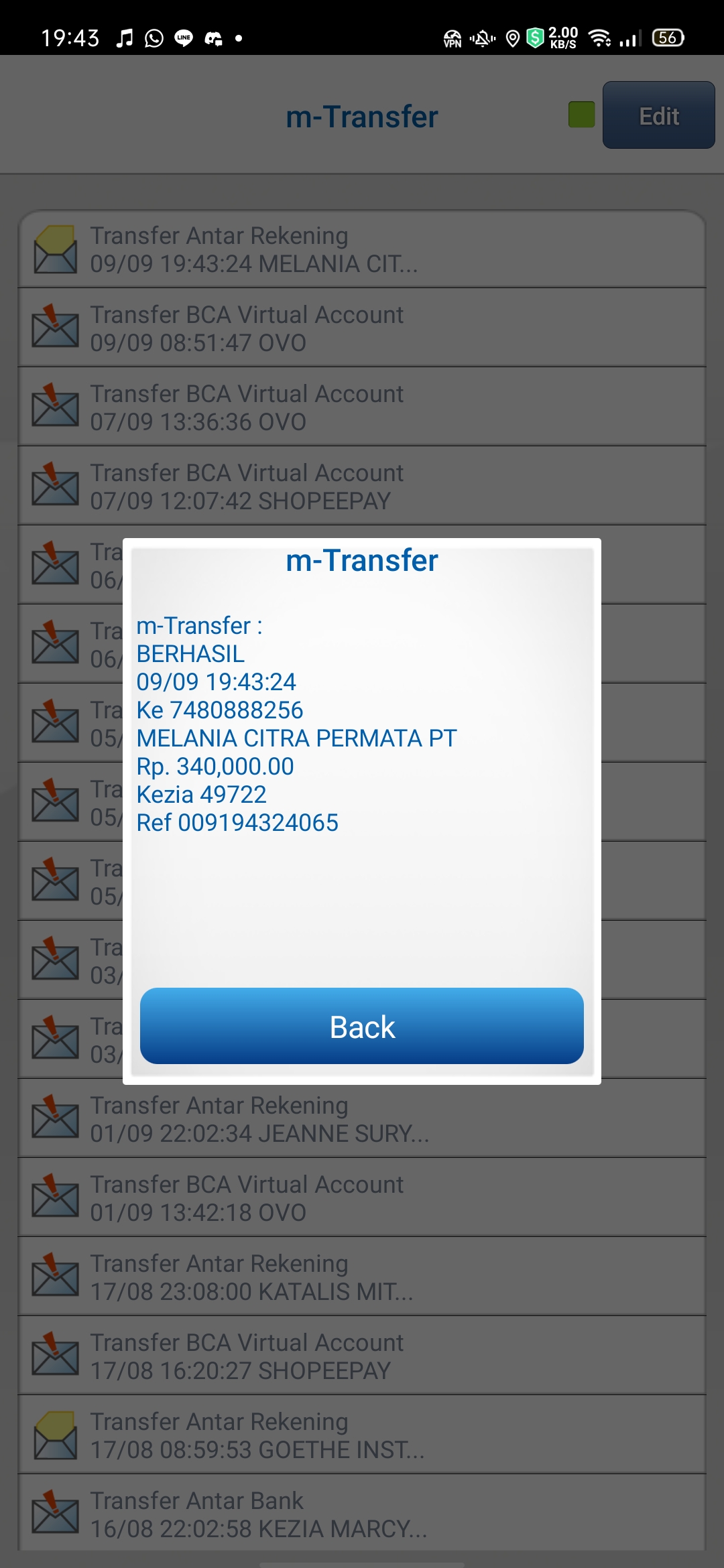Open the OVO transfer from 09/09 08:51:47
The height and width of the screenshot is (1568, 724).
(x=362, y=328)
